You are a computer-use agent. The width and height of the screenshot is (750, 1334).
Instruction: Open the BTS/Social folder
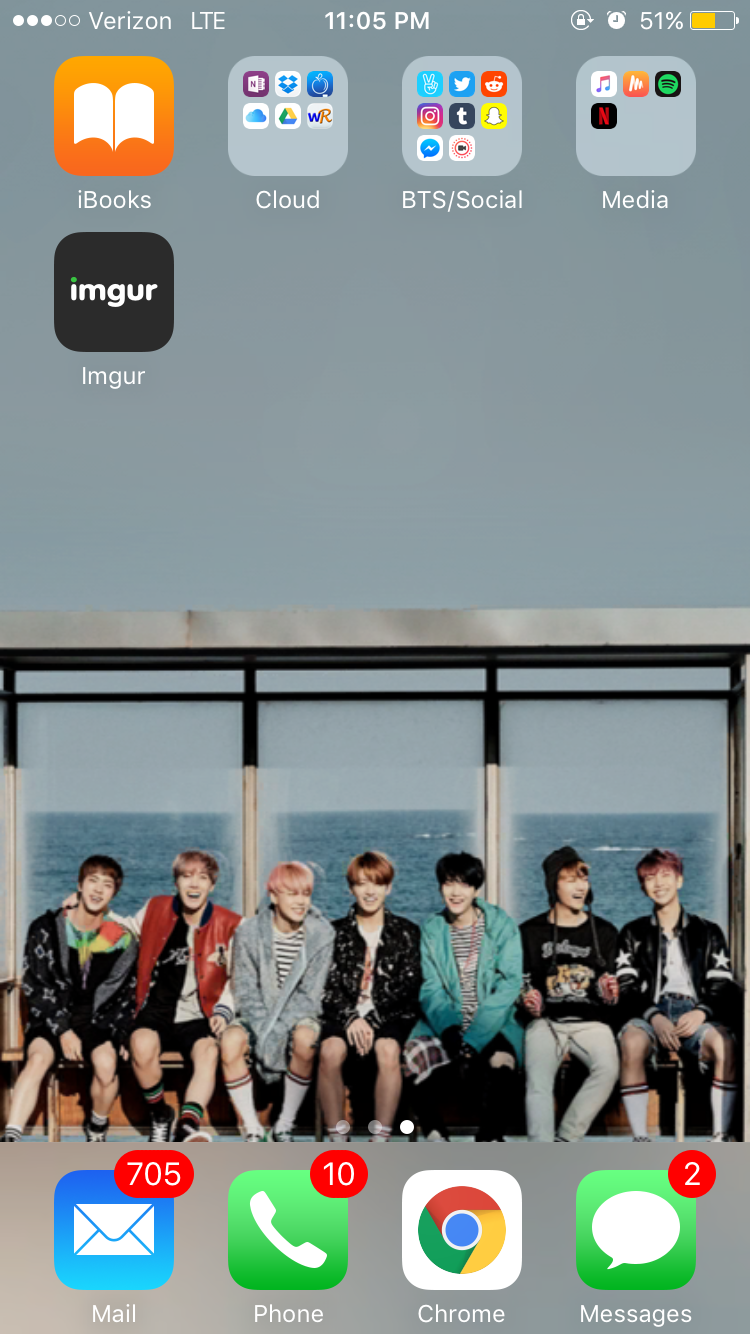[462, 116]
